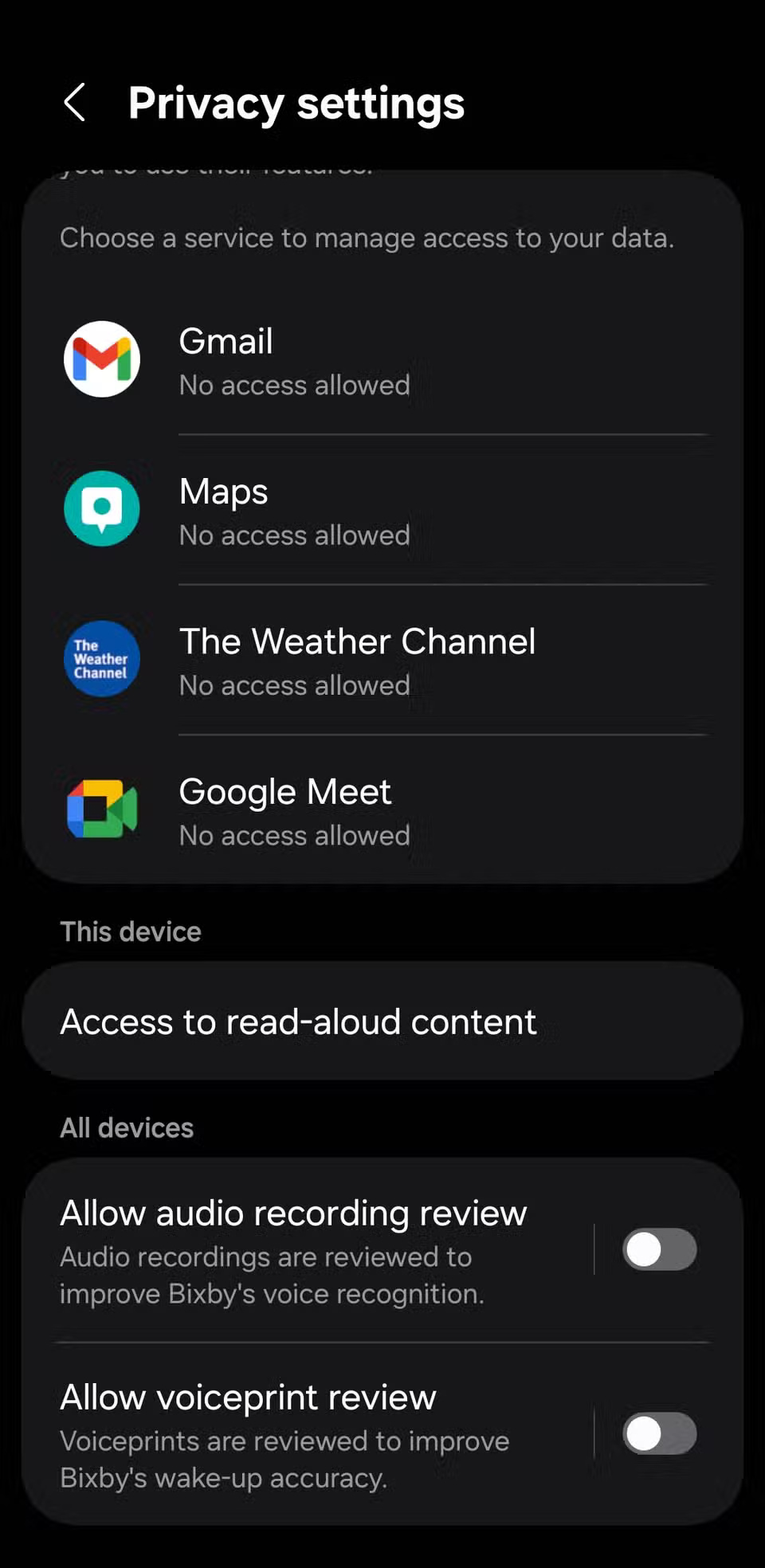Click the Allow voiceprint review switch knob

641,1434
